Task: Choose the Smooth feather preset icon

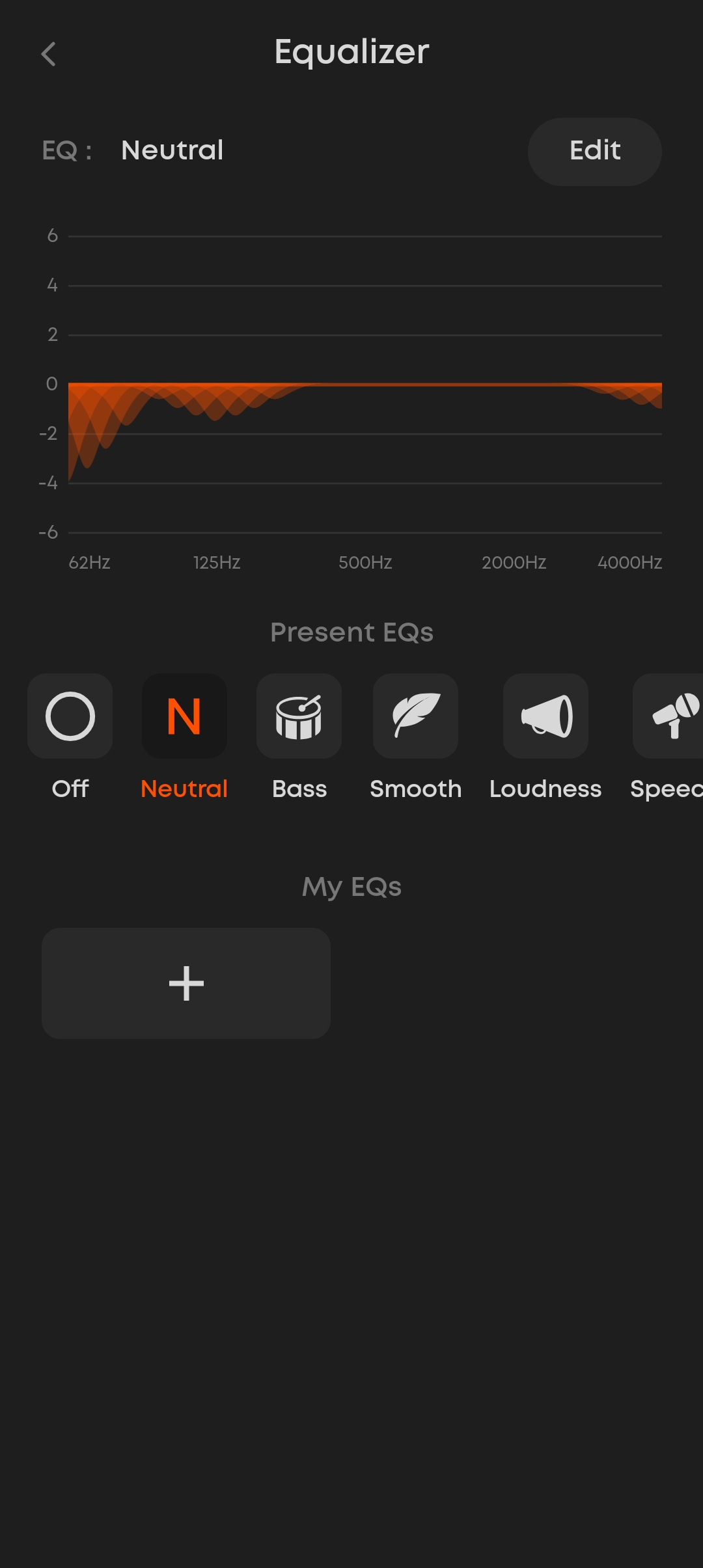Action: pyautogui.click(x=415, y=716)
